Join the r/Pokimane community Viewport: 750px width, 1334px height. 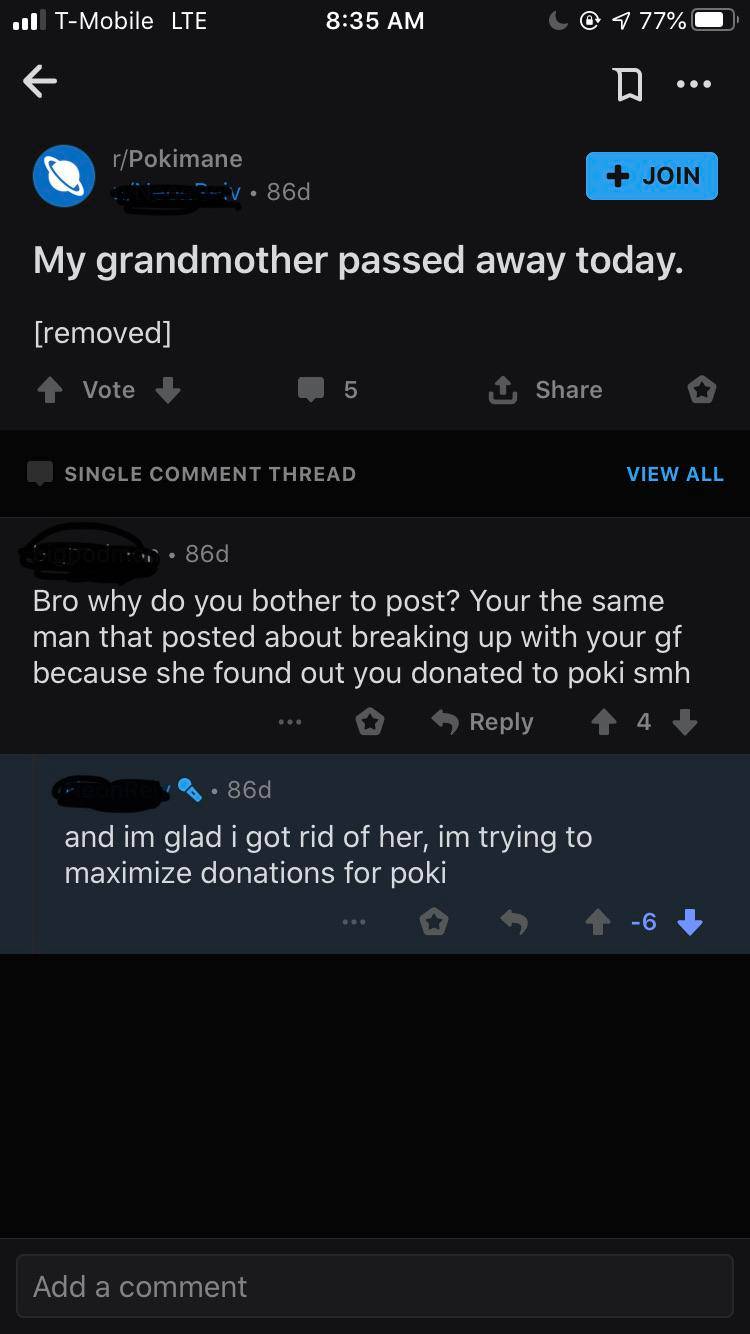point(651,176)
